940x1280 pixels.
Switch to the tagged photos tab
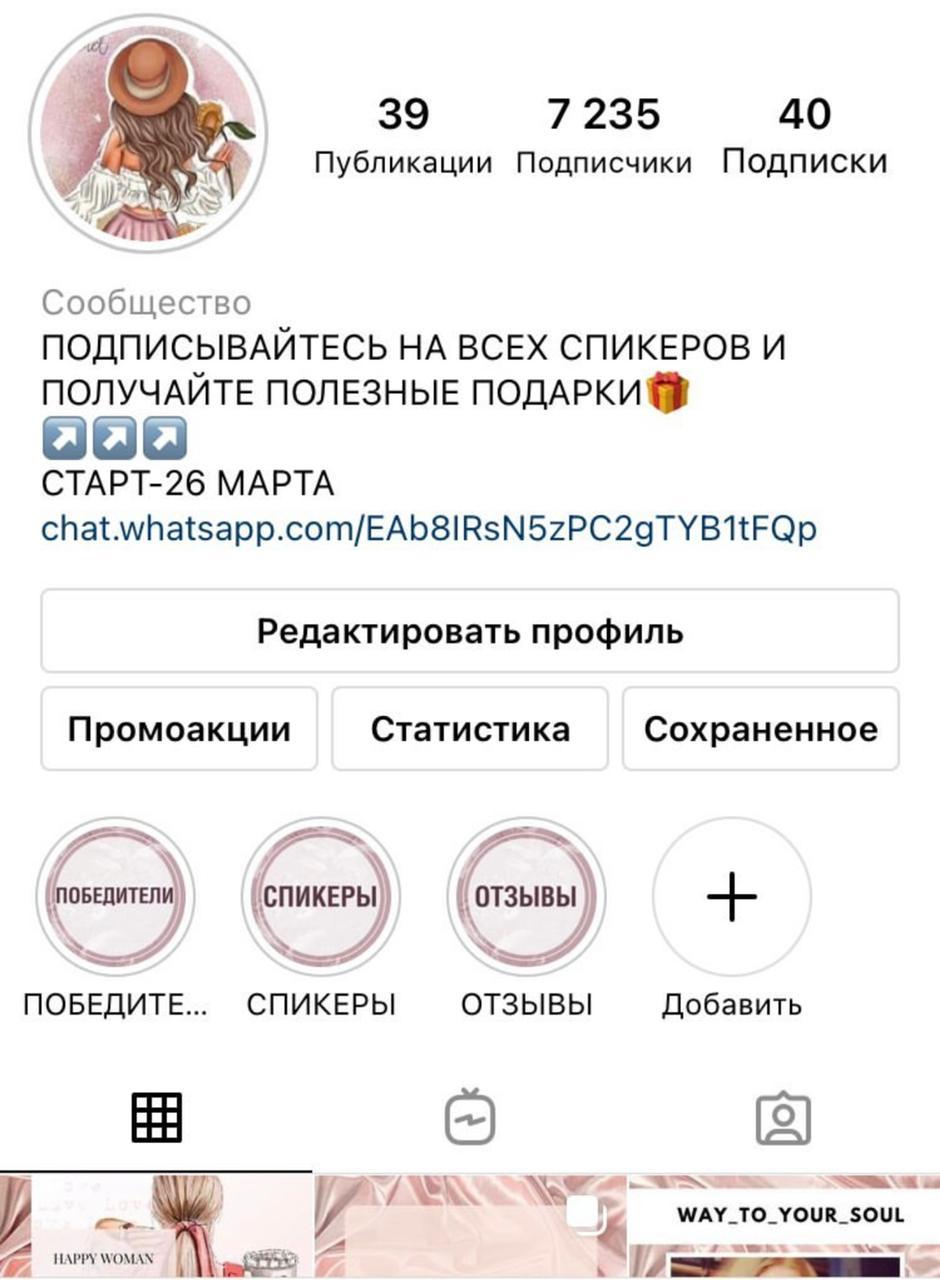click(783, 1117)
